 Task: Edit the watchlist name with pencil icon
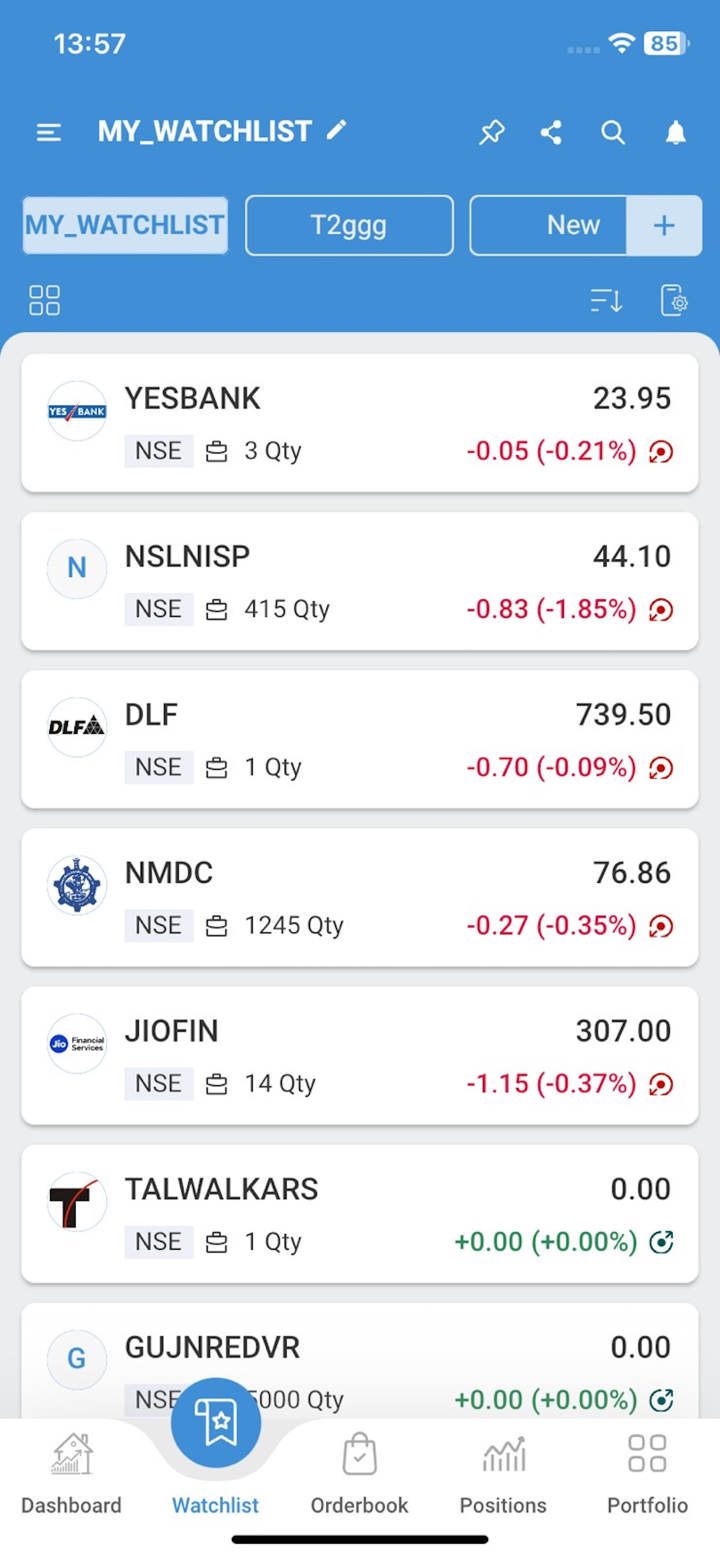337,130
